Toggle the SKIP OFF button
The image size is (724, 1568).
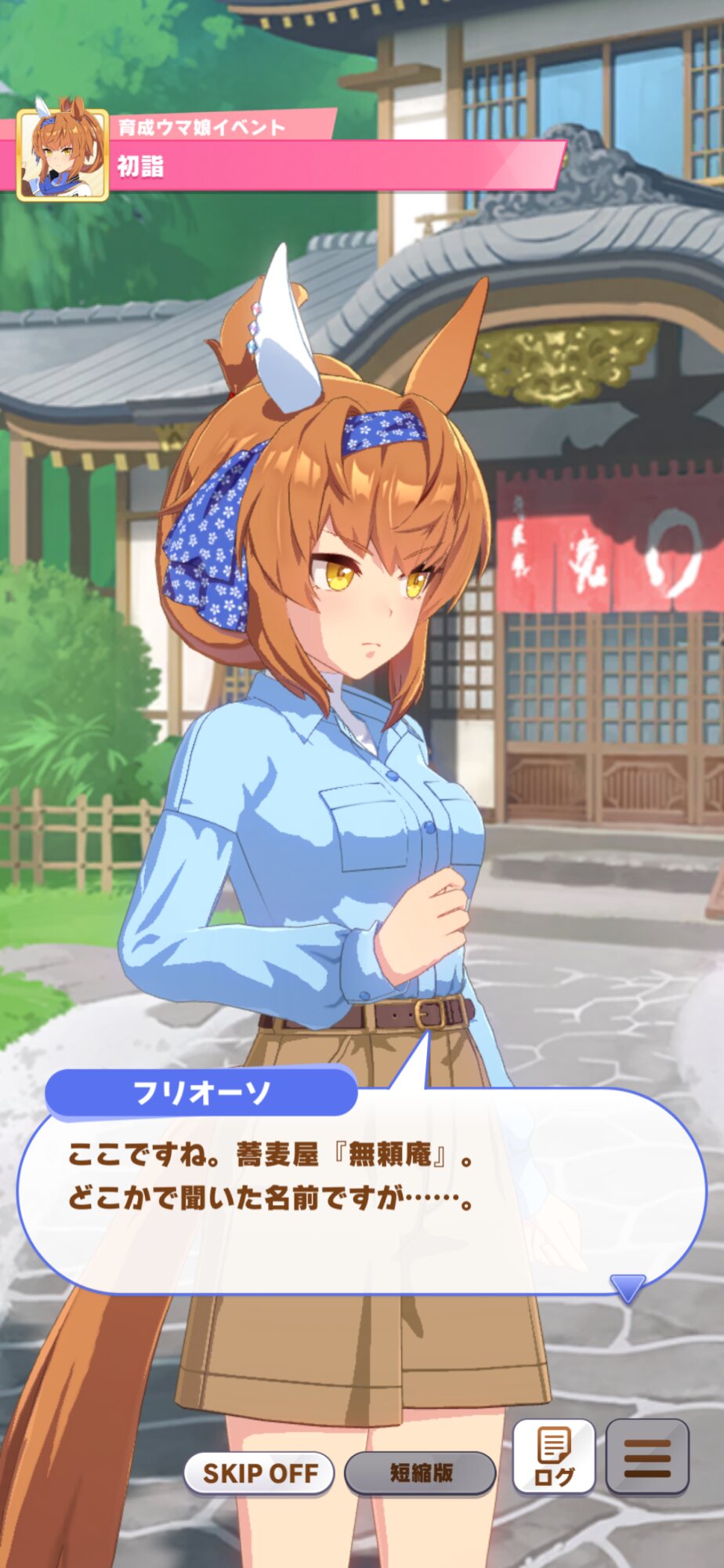tap(259, 1473)
